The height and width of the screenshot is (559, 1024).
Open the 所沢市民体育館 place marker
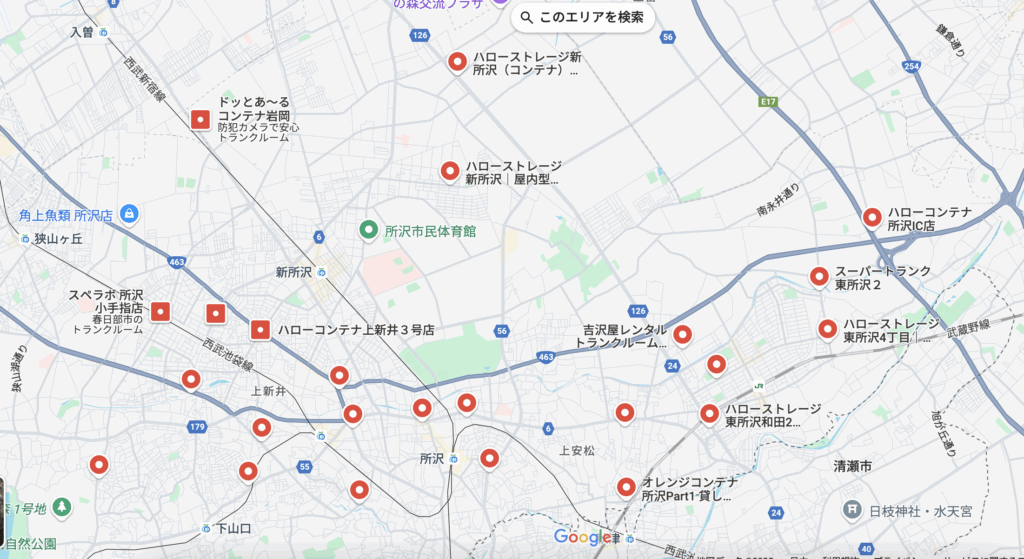click(369, 230)
